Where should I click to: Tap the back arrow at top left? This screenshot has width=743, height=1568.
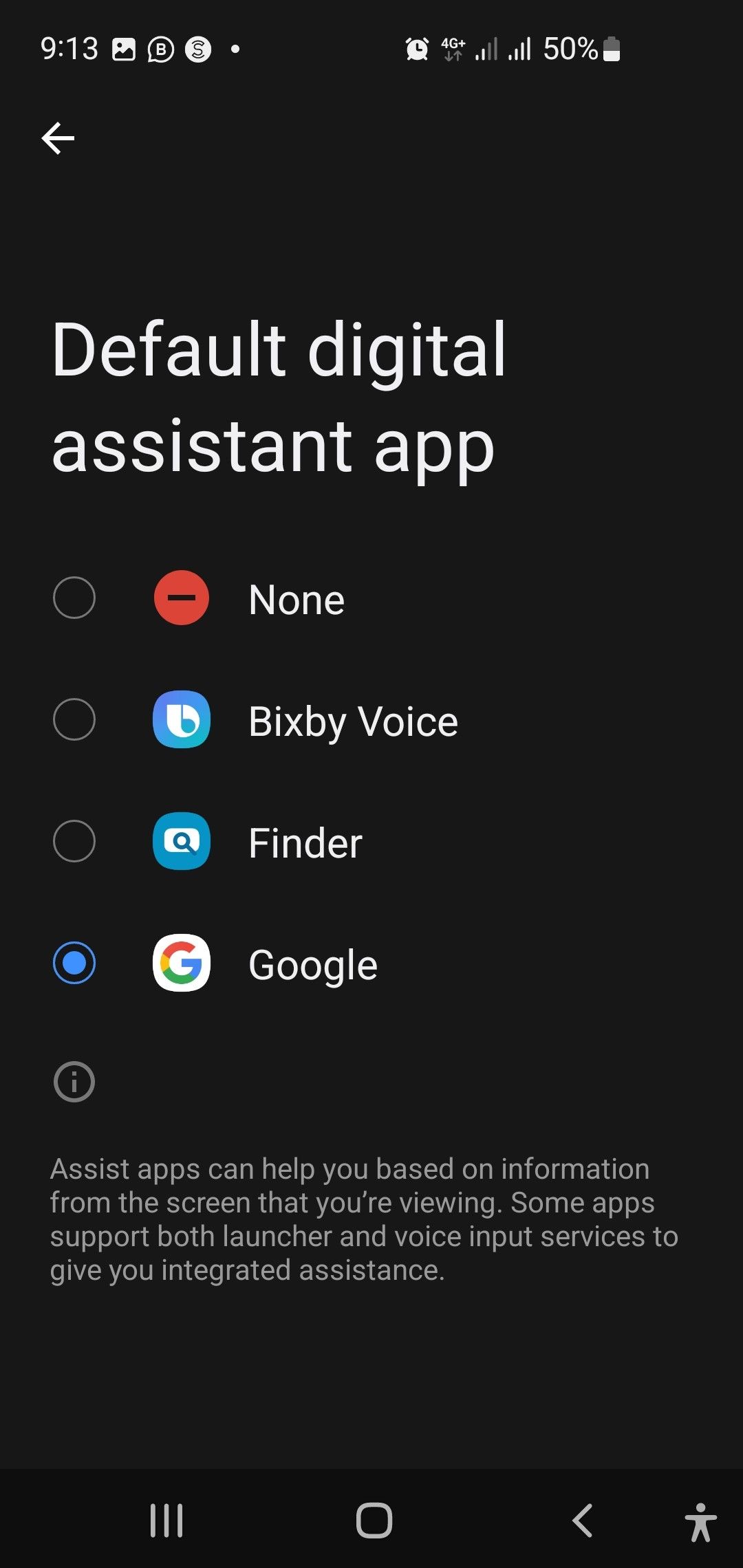click(x=58, y=137)
